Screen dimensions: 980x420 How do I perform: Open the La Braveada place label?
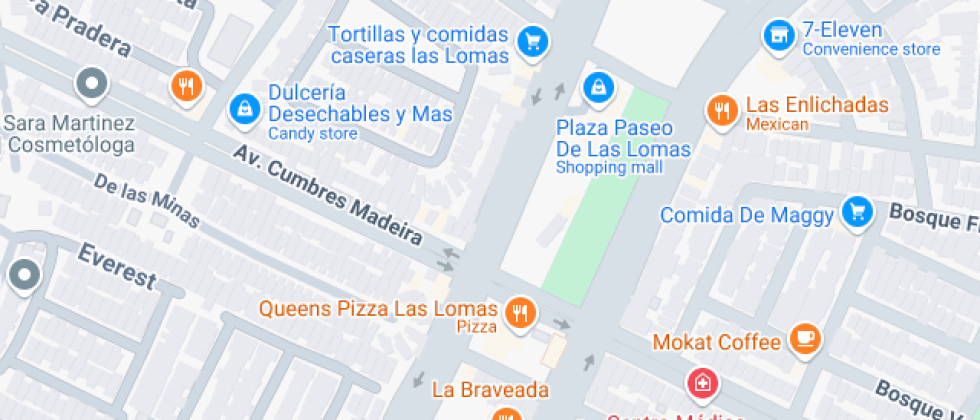[x=476, y=388]
